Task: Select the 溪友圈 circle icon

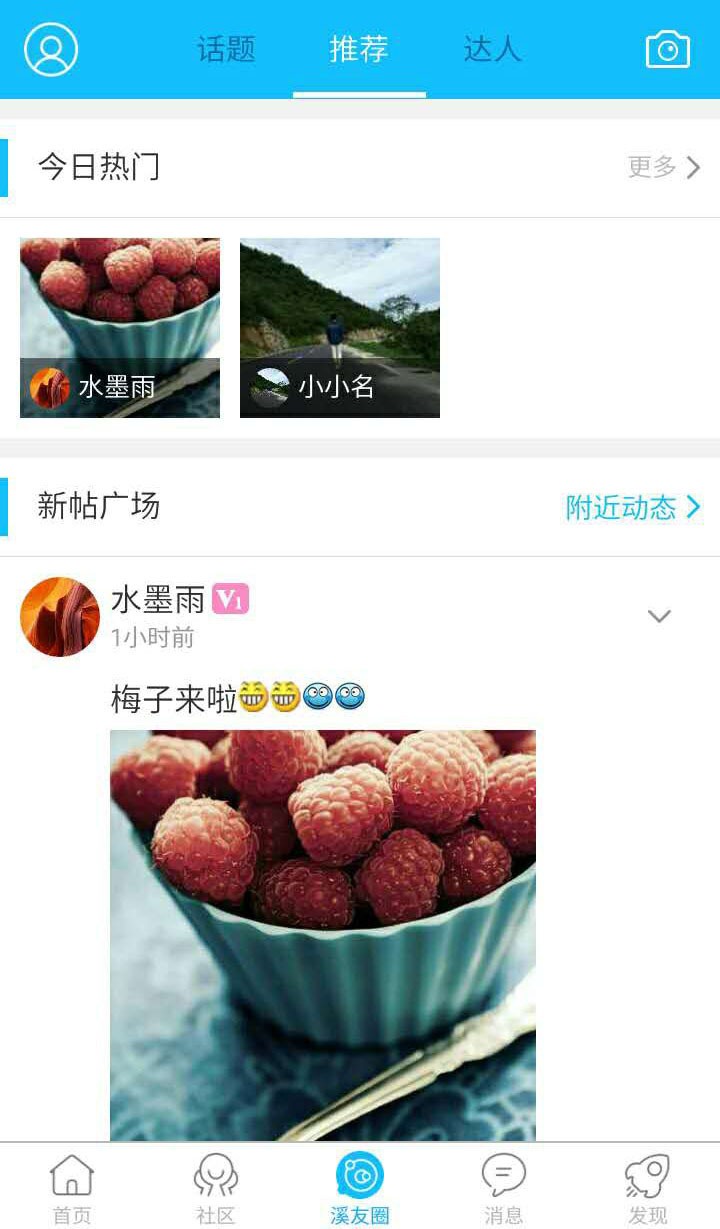Action: point(360,1180)
